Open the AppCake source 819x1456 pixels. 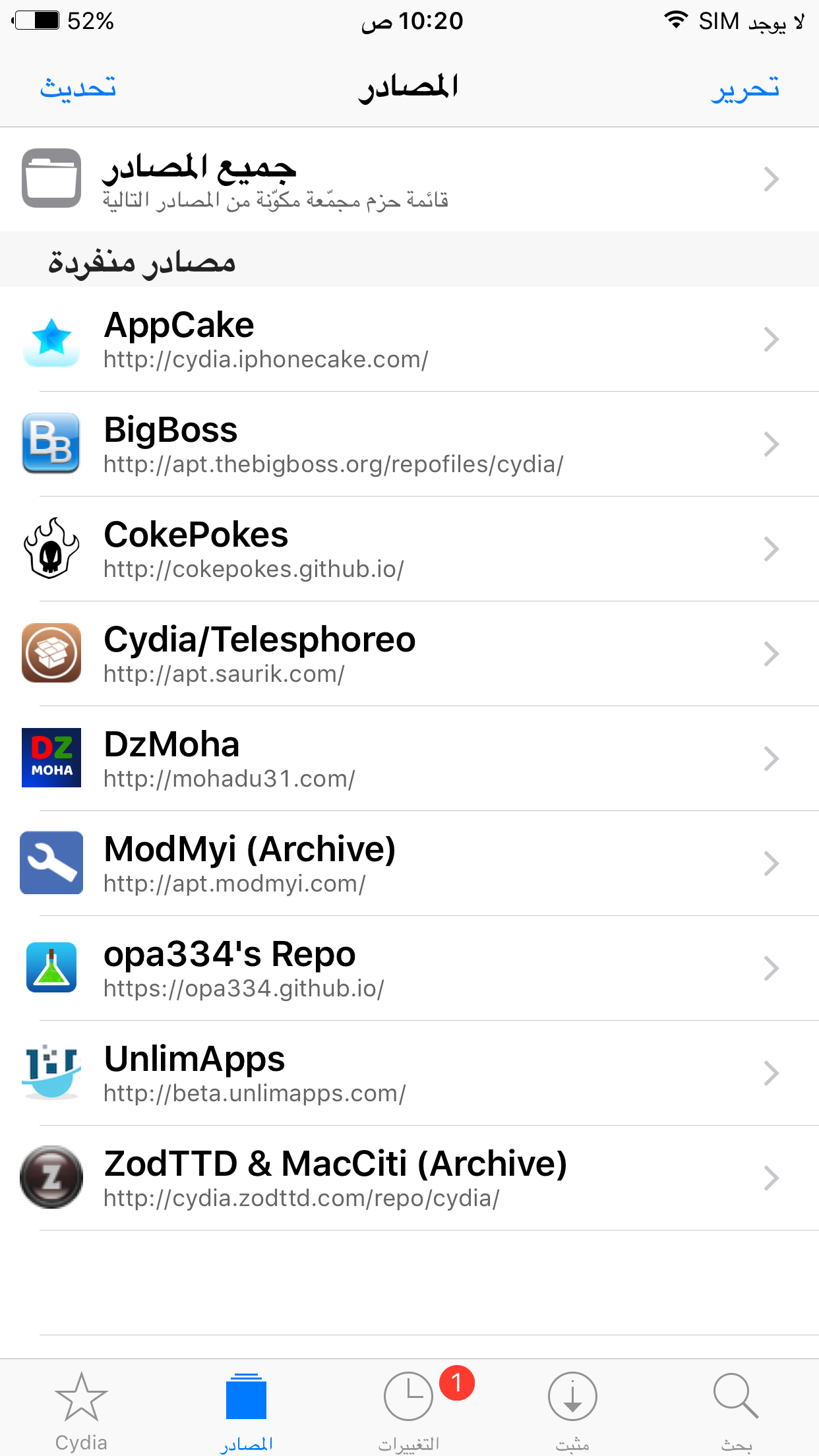coord(409,340)
